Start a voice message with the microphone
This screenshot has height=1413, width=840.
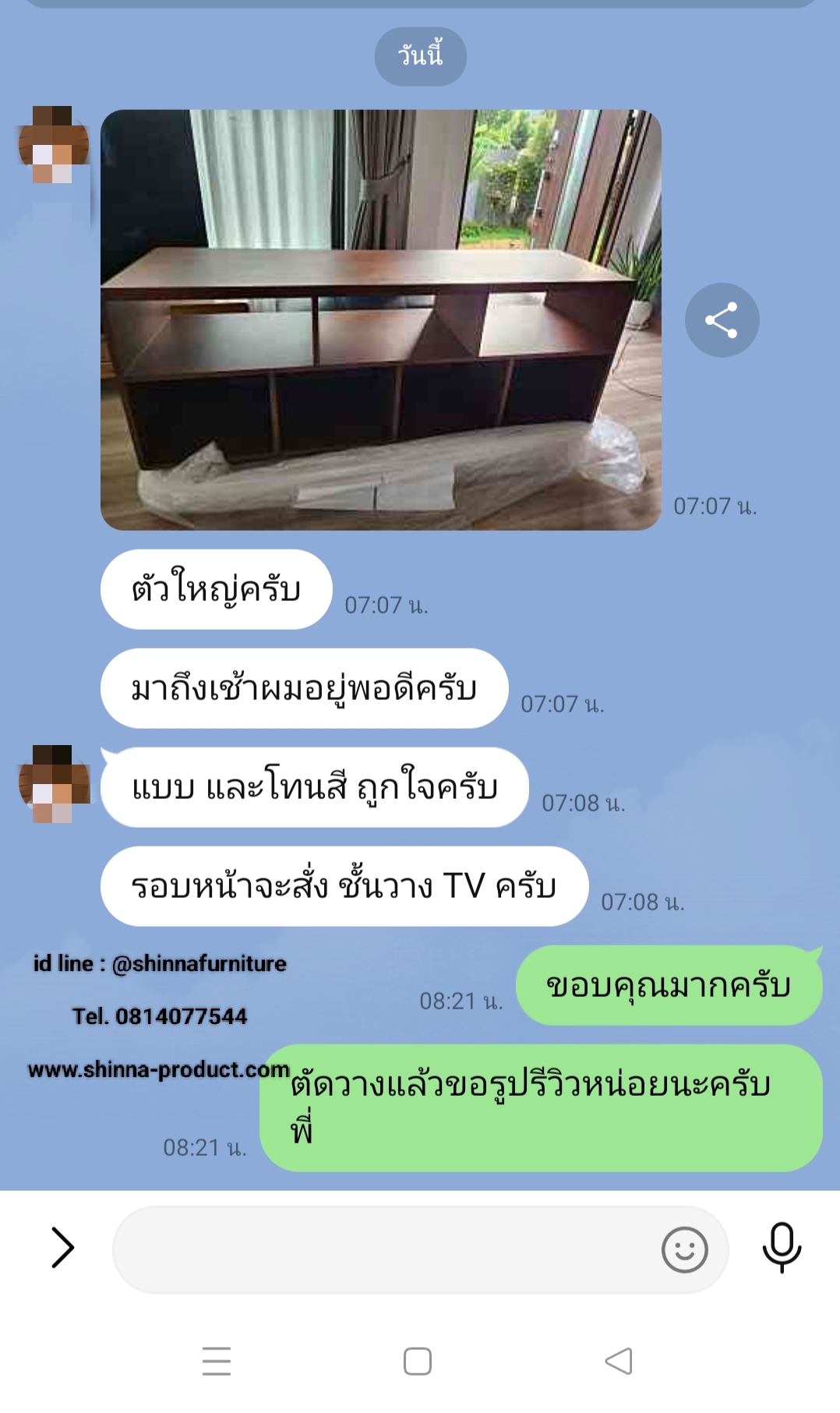tap(782, 1247)
